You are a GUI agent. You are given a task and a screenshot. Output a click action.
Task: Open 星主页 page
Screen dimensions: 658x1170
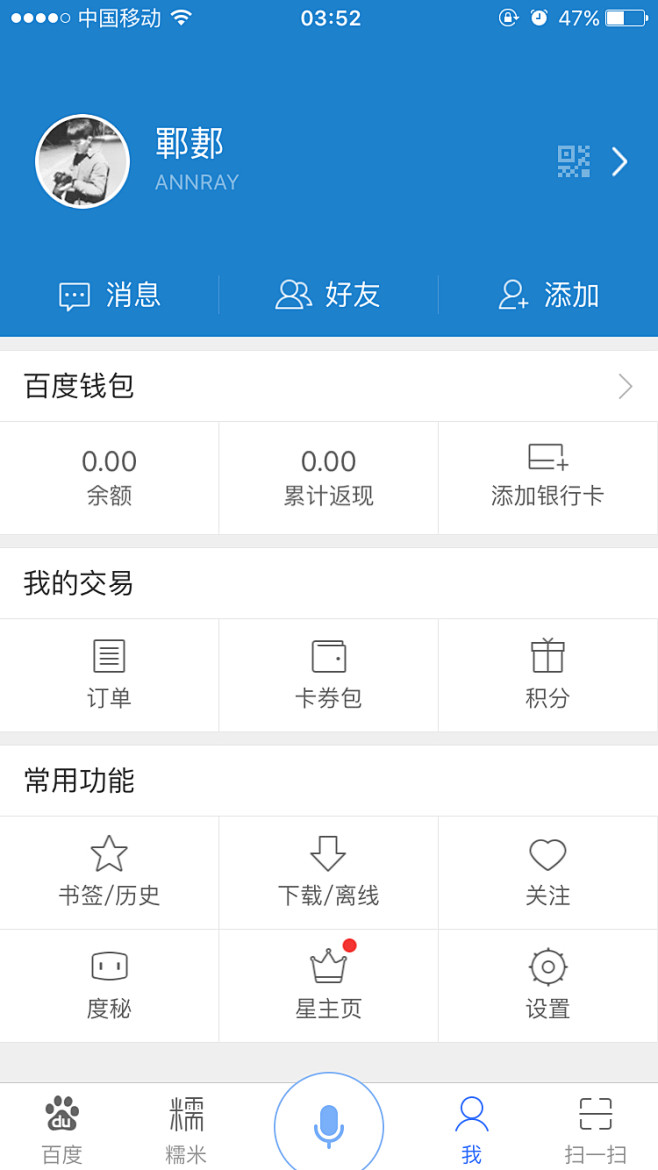click(328, 985)
